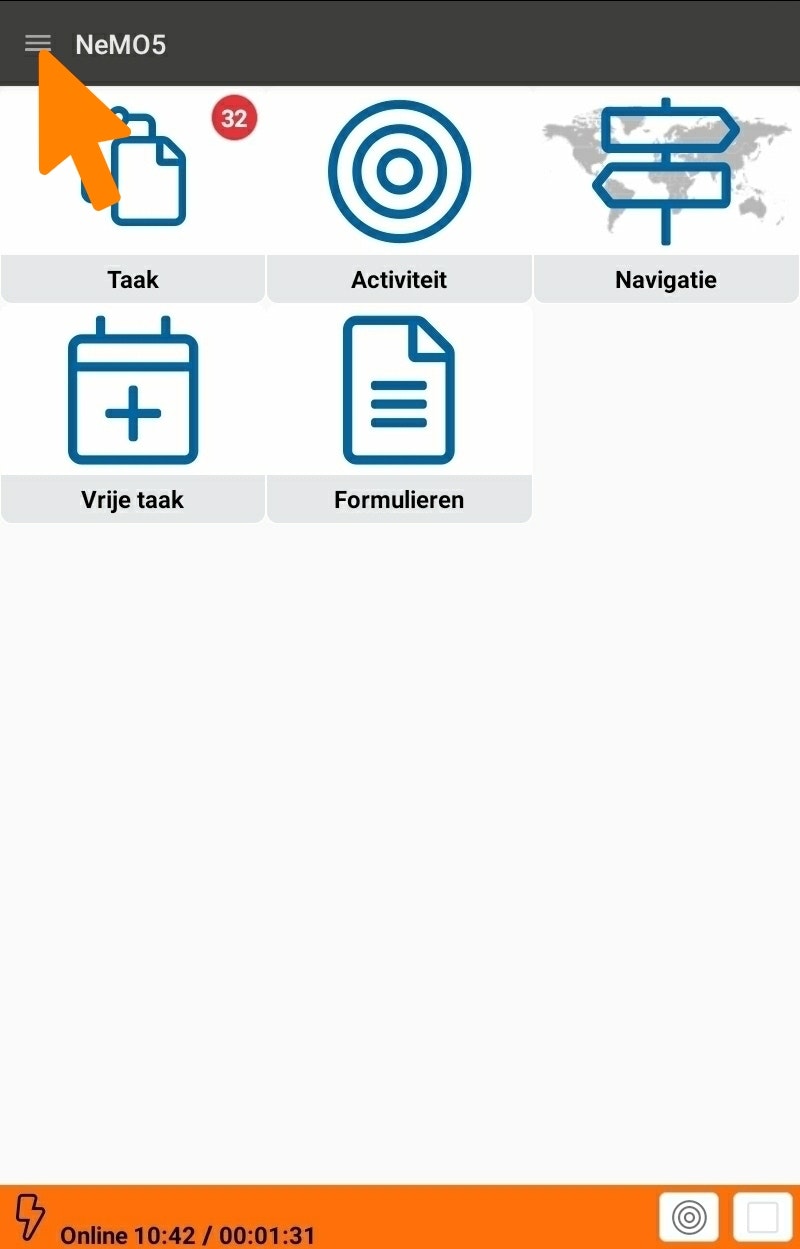Open the Taak tile
800x1249 pixels.
click(133, 195)
